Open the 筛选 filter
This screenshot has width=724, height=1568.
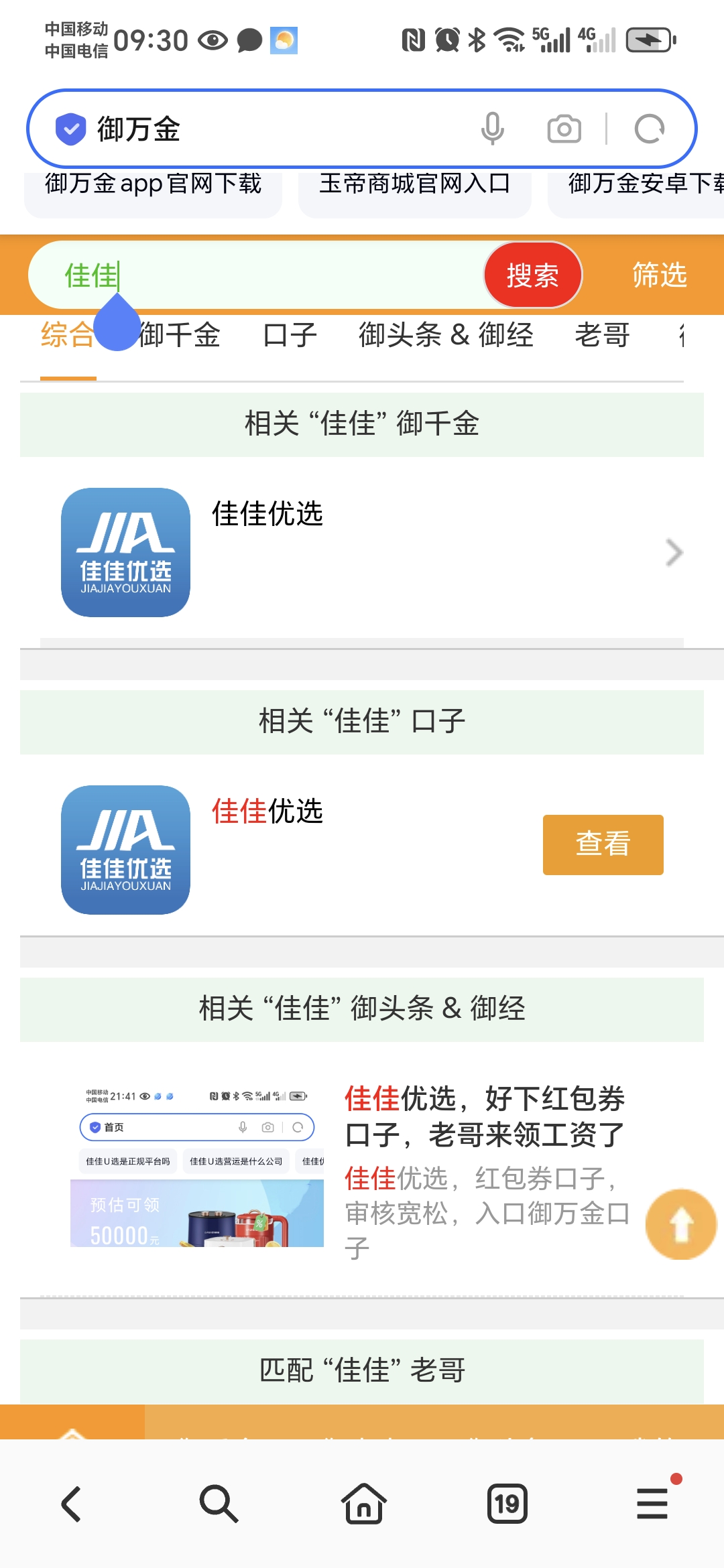click(660, 275)
